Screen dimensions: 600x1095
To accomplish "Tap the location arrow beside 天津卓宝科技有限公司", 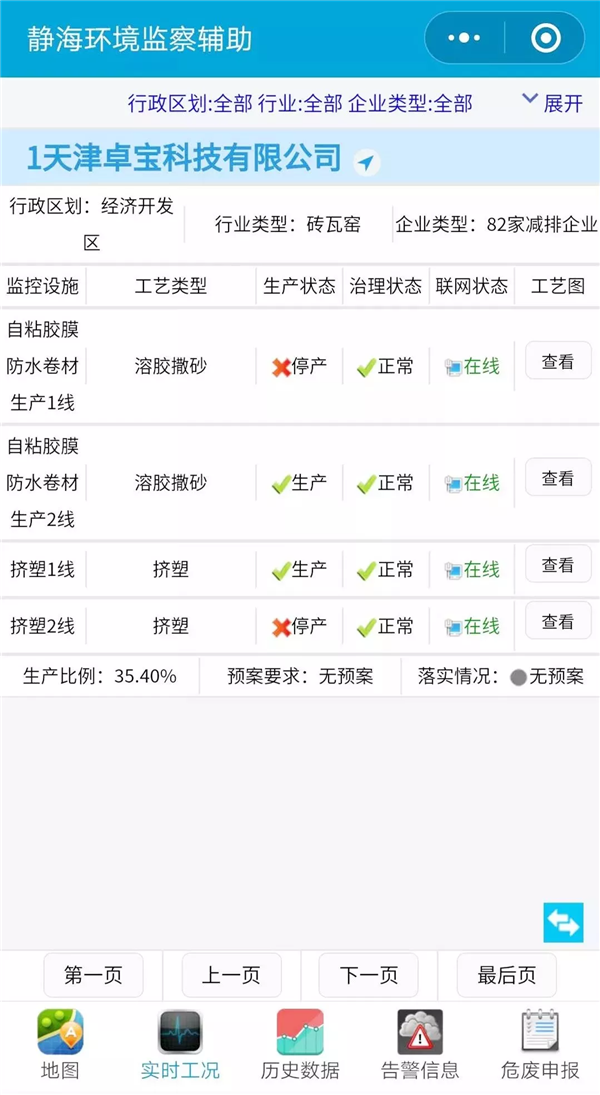I will (x=367, y=163).
